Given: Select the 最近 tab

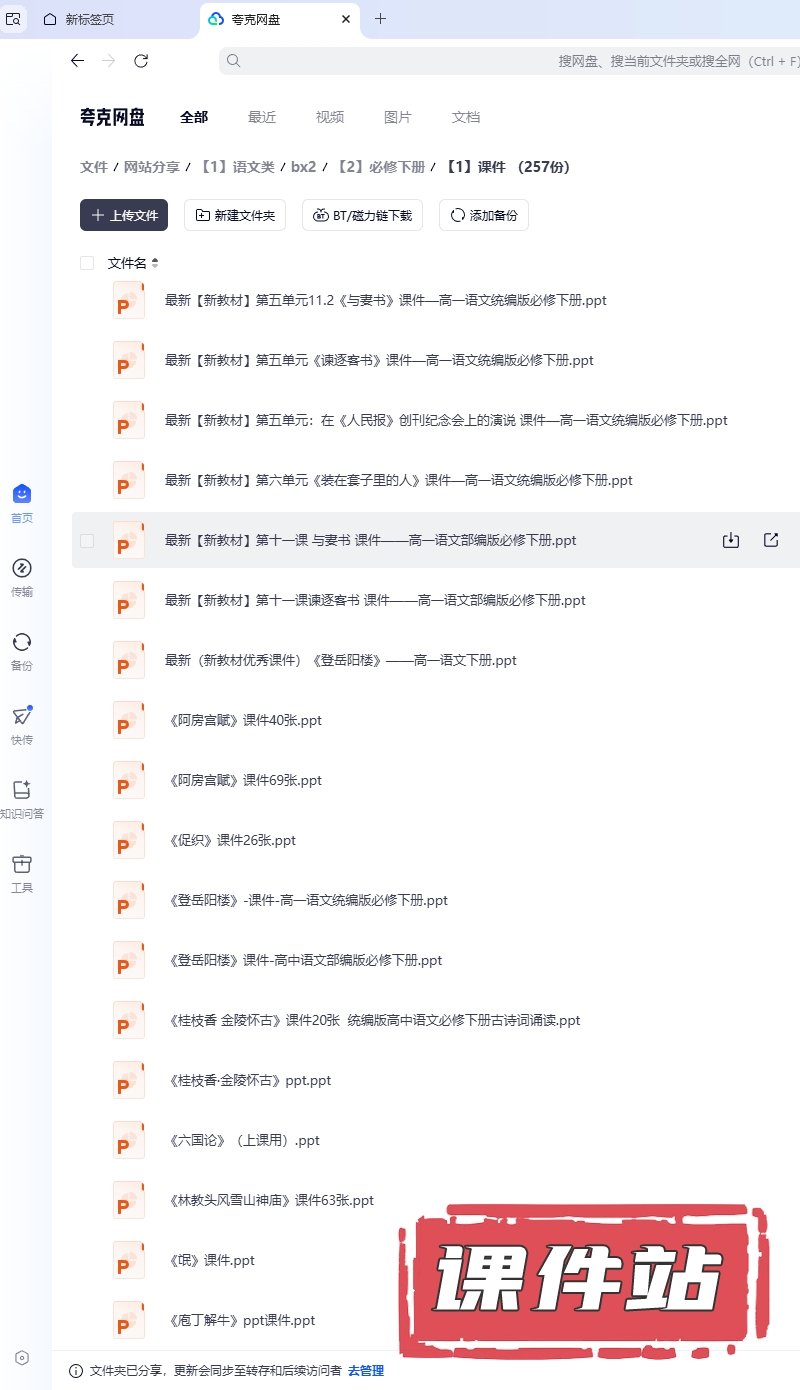Looking at the screenshot, I should 262,117.
